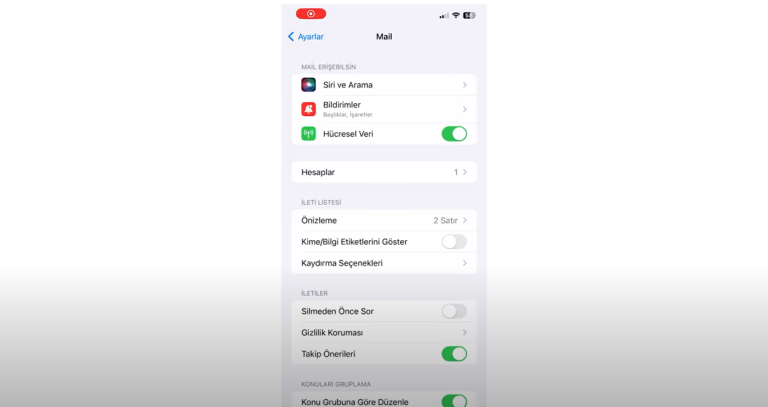Open Önizleme line options

point(384,220)
